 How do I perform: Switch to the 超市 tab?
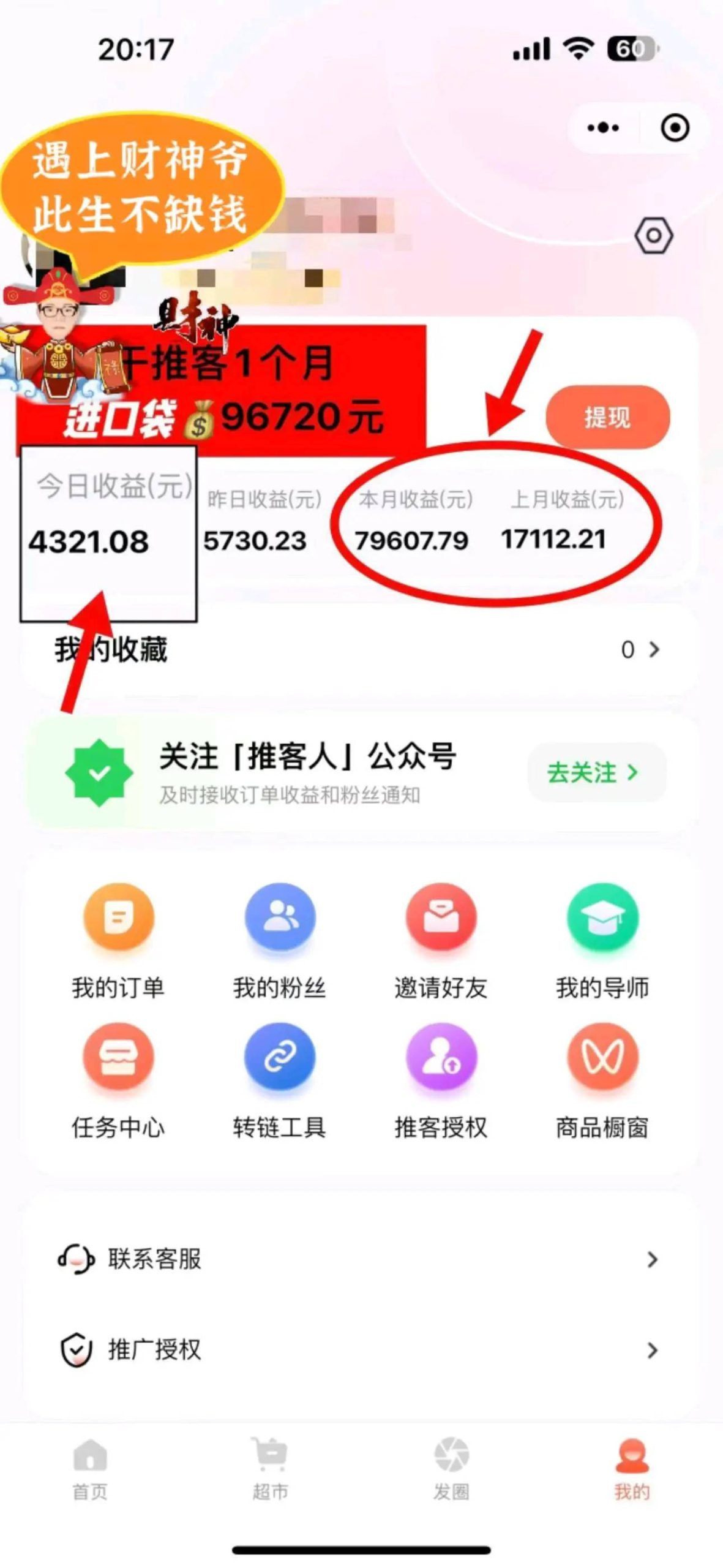(270, 1470)
